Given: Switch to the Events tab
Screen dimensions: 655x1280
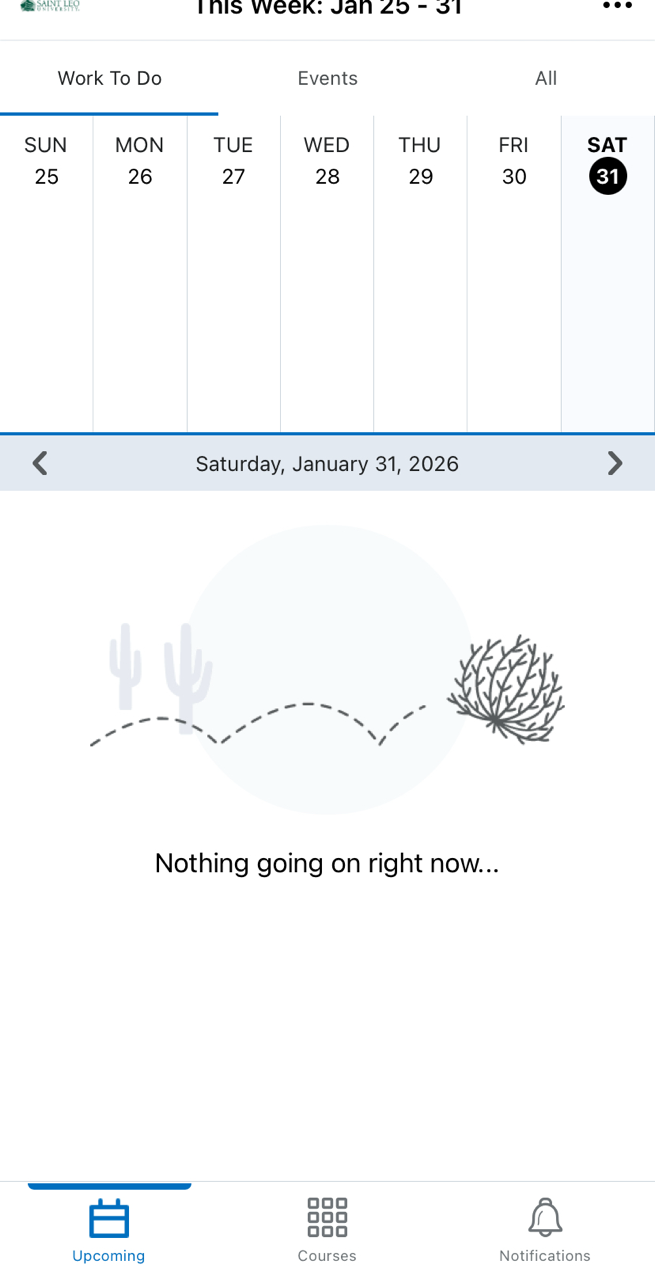Looking at the screenshot, I should [327, 78].
